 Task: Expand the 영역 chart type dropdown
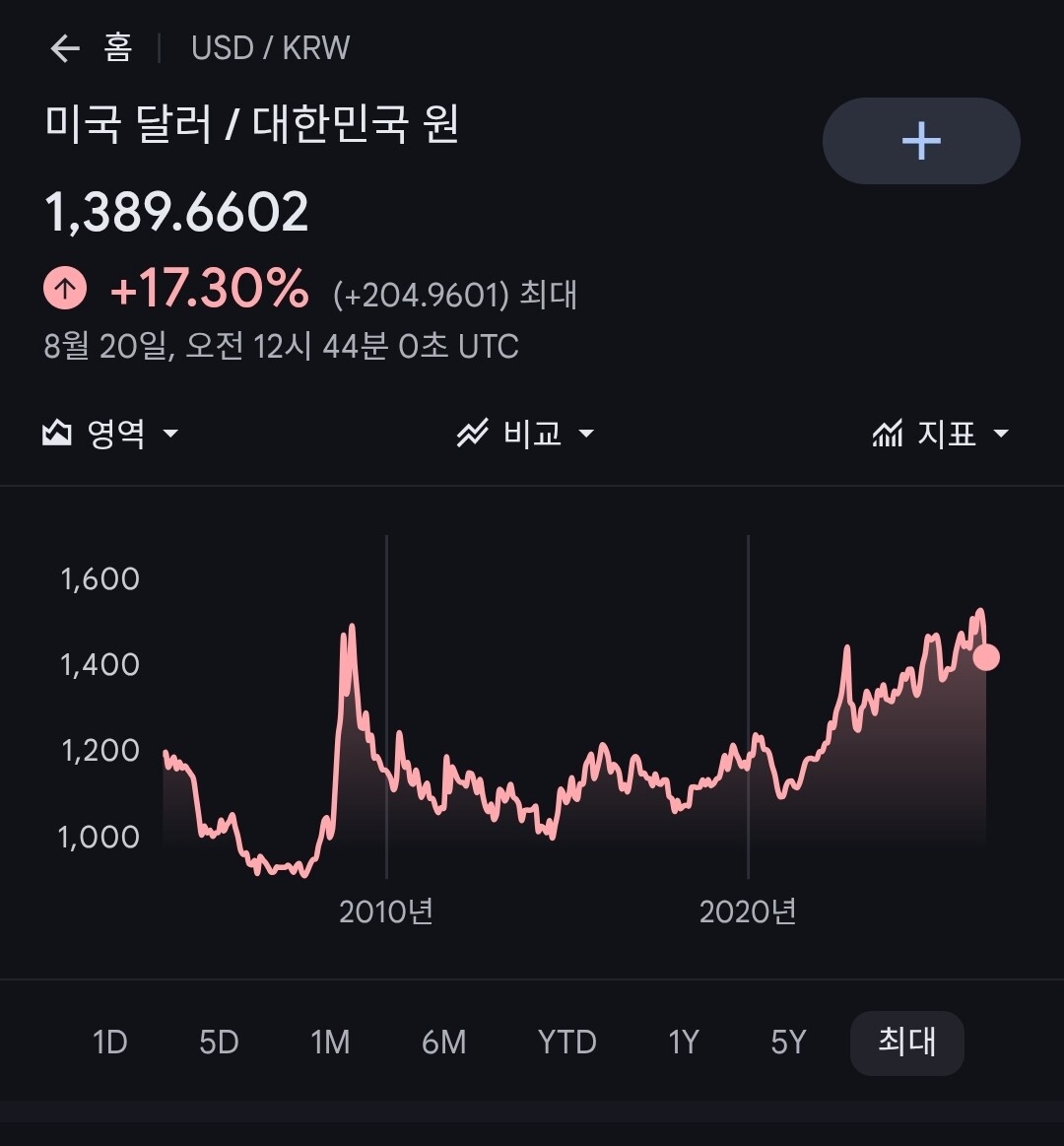tap(110, 434)
